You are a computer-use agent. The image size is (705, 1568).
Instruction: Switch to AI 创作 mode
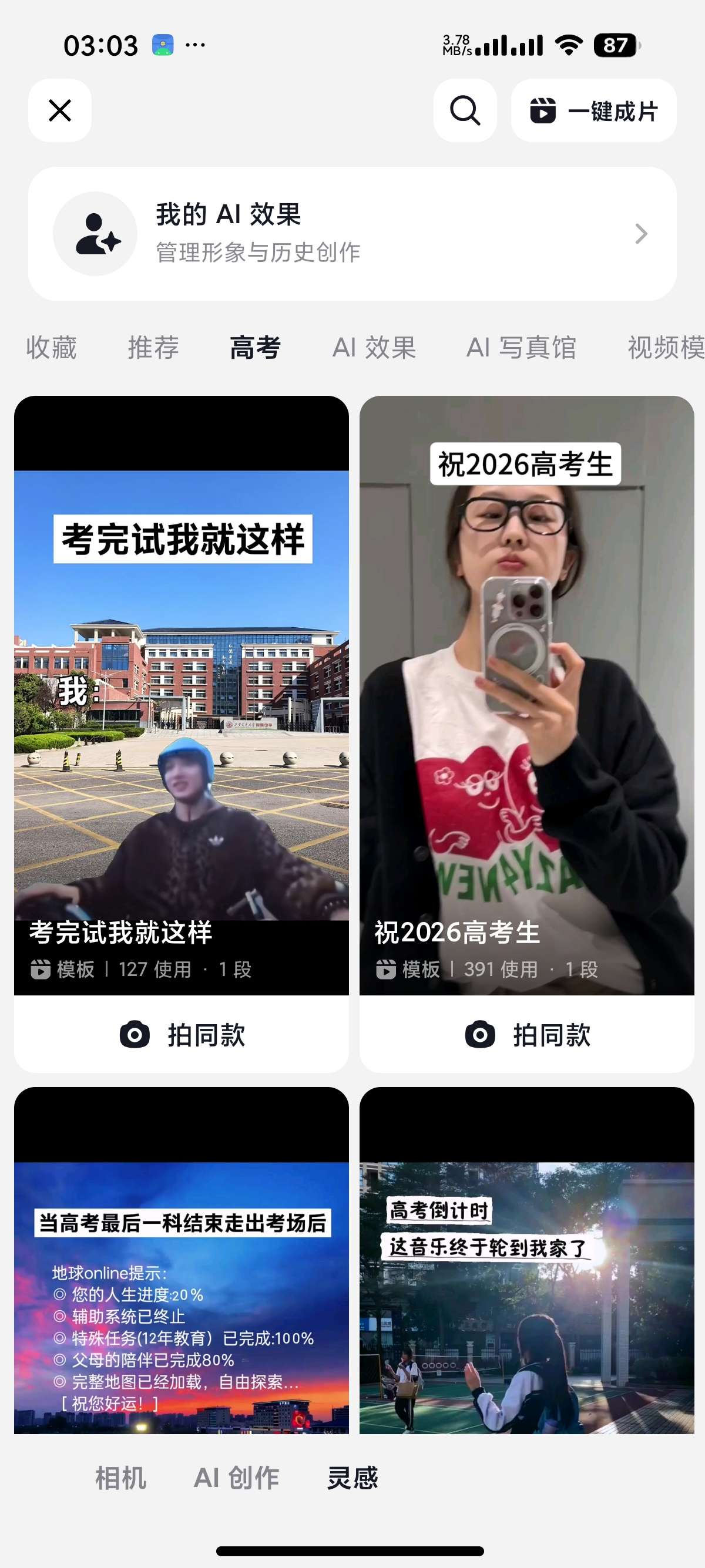237,1478
